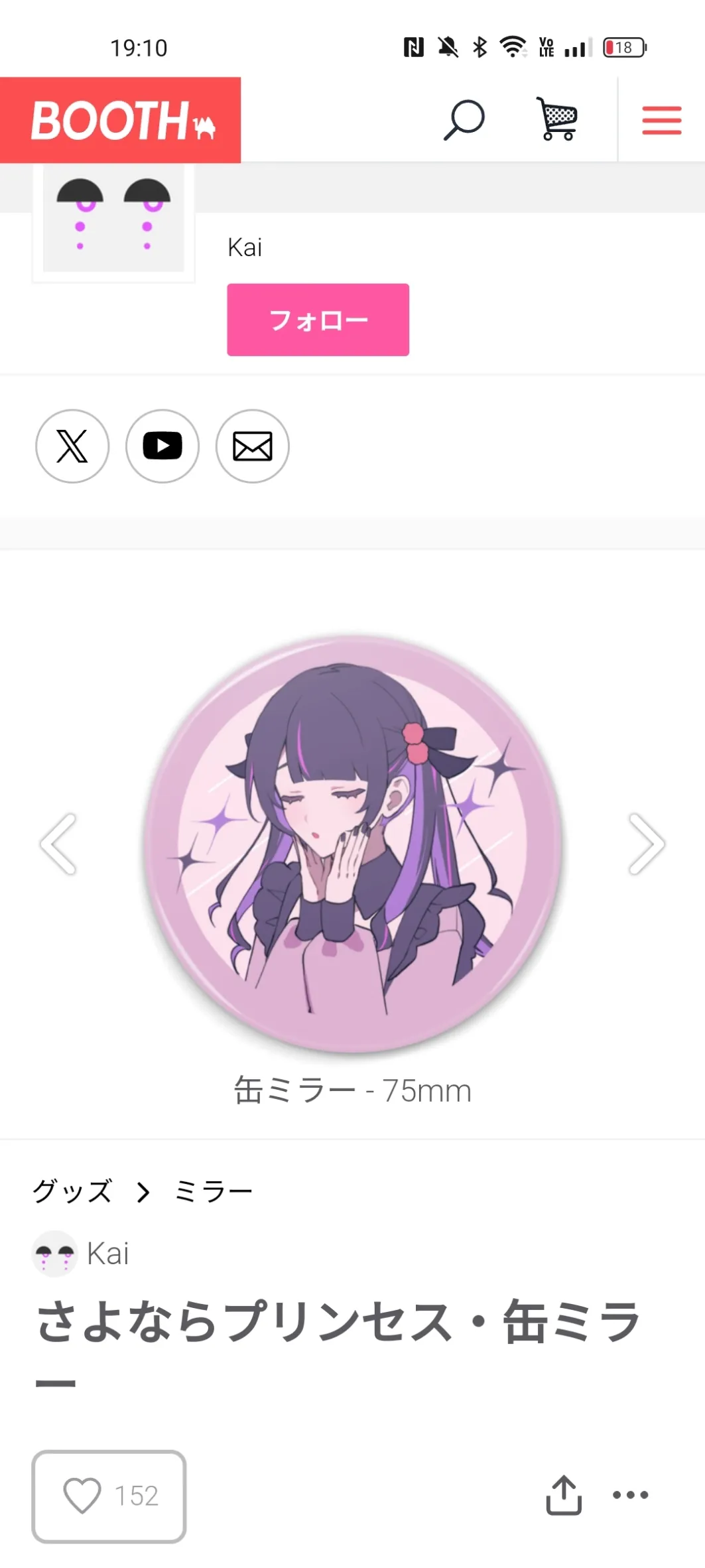Open Kai's shop link above the title
This screenshot has height=1568, width=705.
pos(81,1254)
